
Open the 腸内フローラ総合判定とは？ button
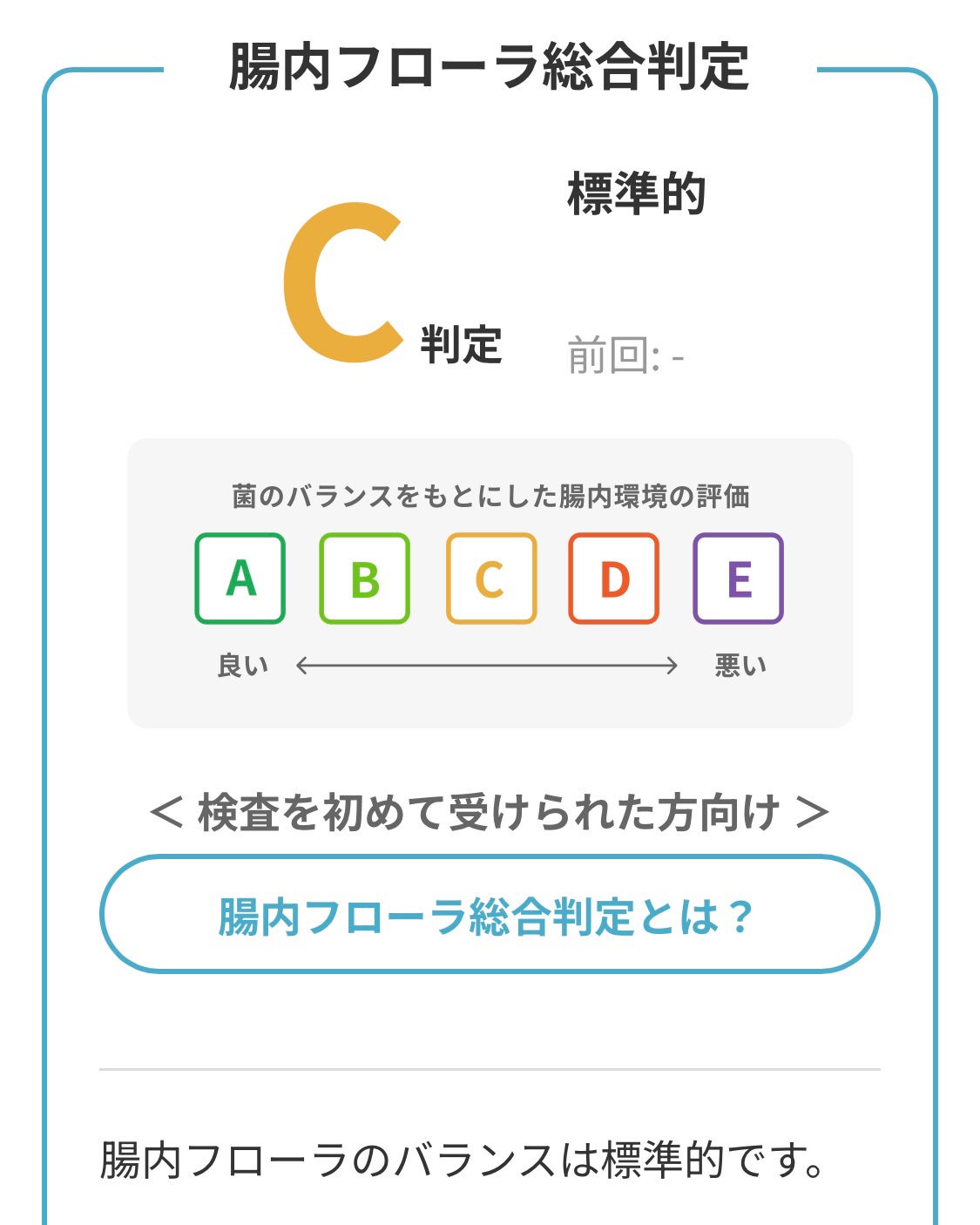click(x=489, y=915)
